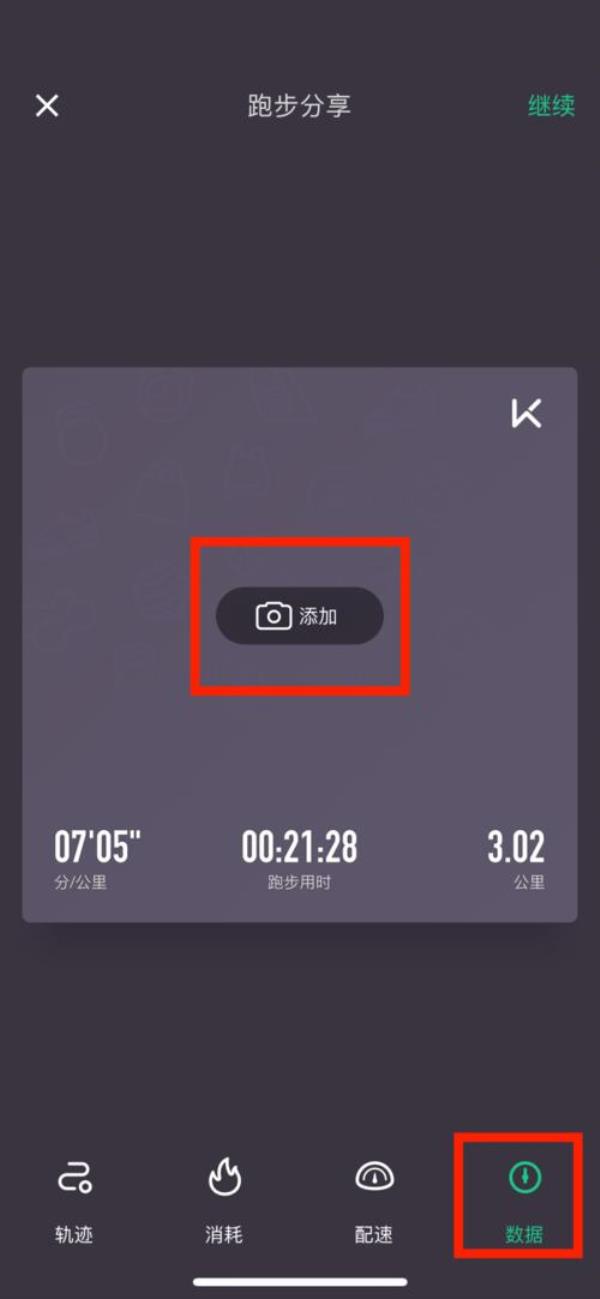The height and width of the screenshot is (1299, 600).
Task: Open the 配速 tab
Action: point(374,1196)
